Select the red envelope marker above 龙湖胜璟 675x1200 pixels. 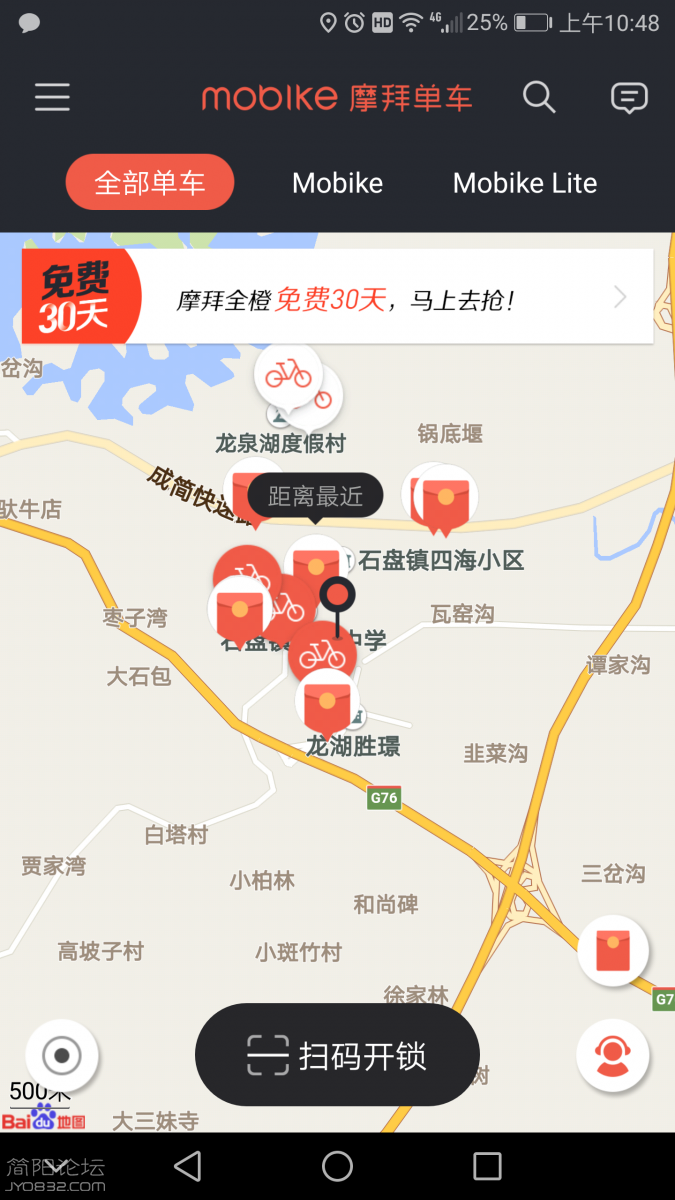pos(327,700)
